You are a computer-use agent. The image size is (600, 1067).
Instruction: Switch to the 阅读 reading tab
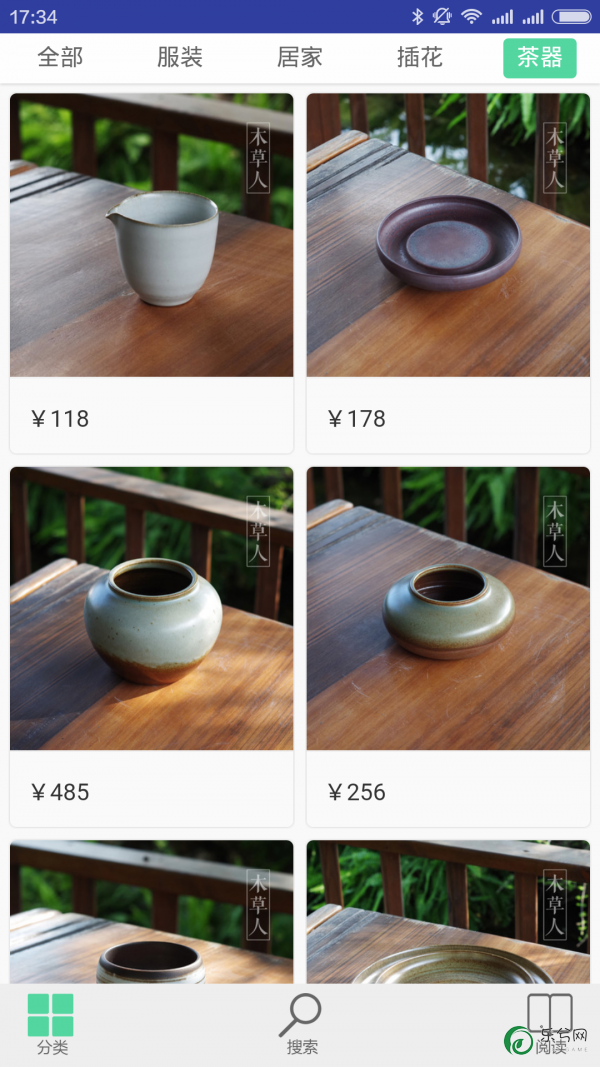[x=550, y=1025]
